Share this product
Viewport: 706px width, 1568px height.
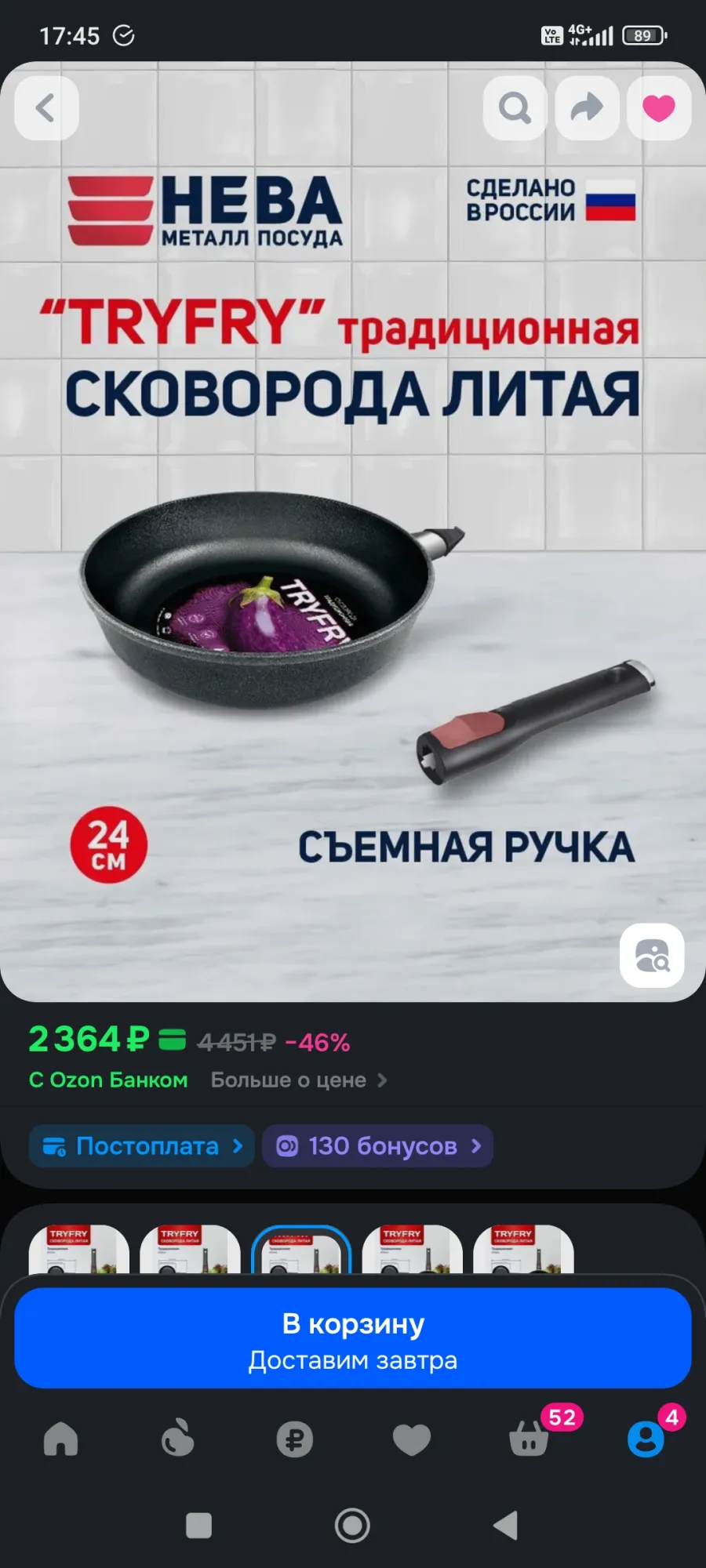[x=587, y=108]
